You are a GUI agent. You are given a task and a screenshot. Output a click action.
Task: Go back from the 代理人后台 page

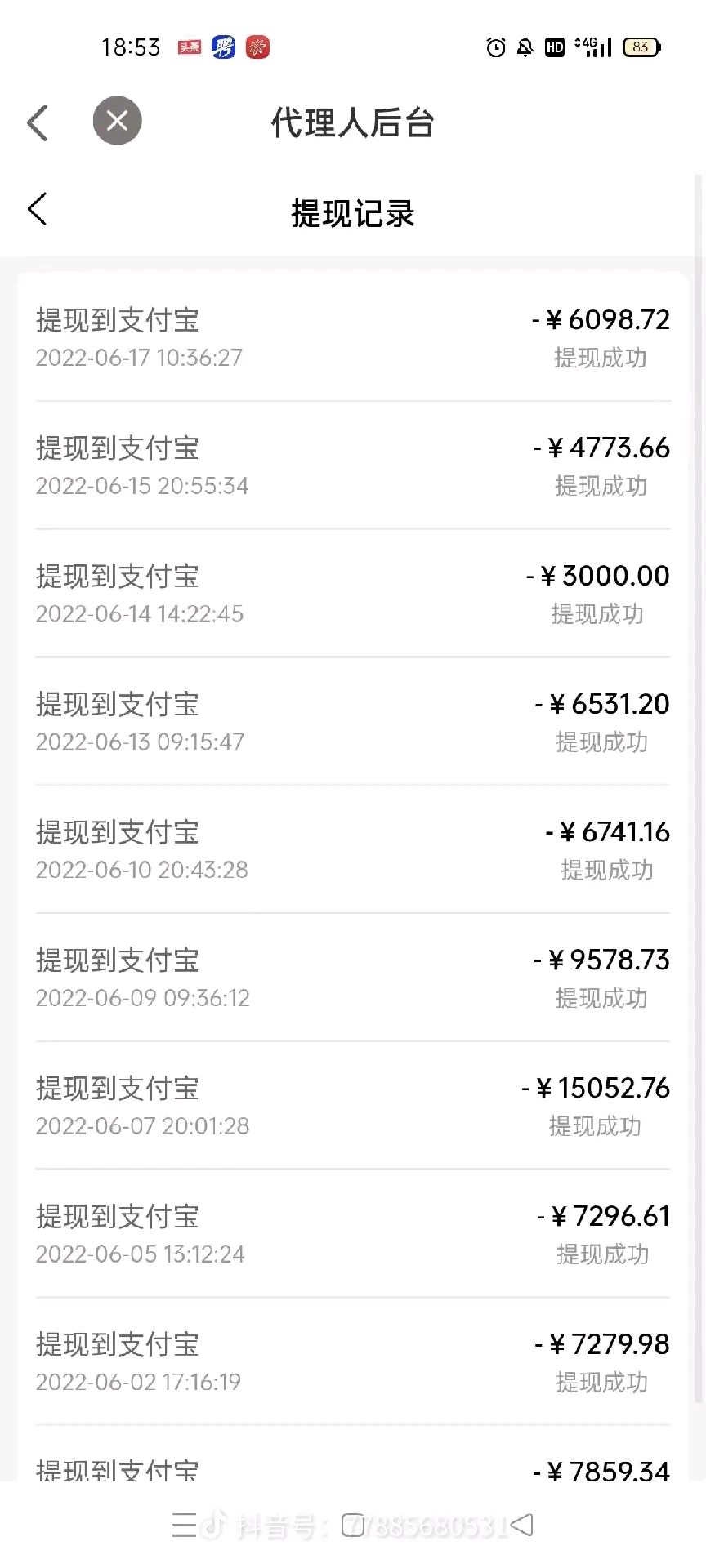(x=38, y=122)
